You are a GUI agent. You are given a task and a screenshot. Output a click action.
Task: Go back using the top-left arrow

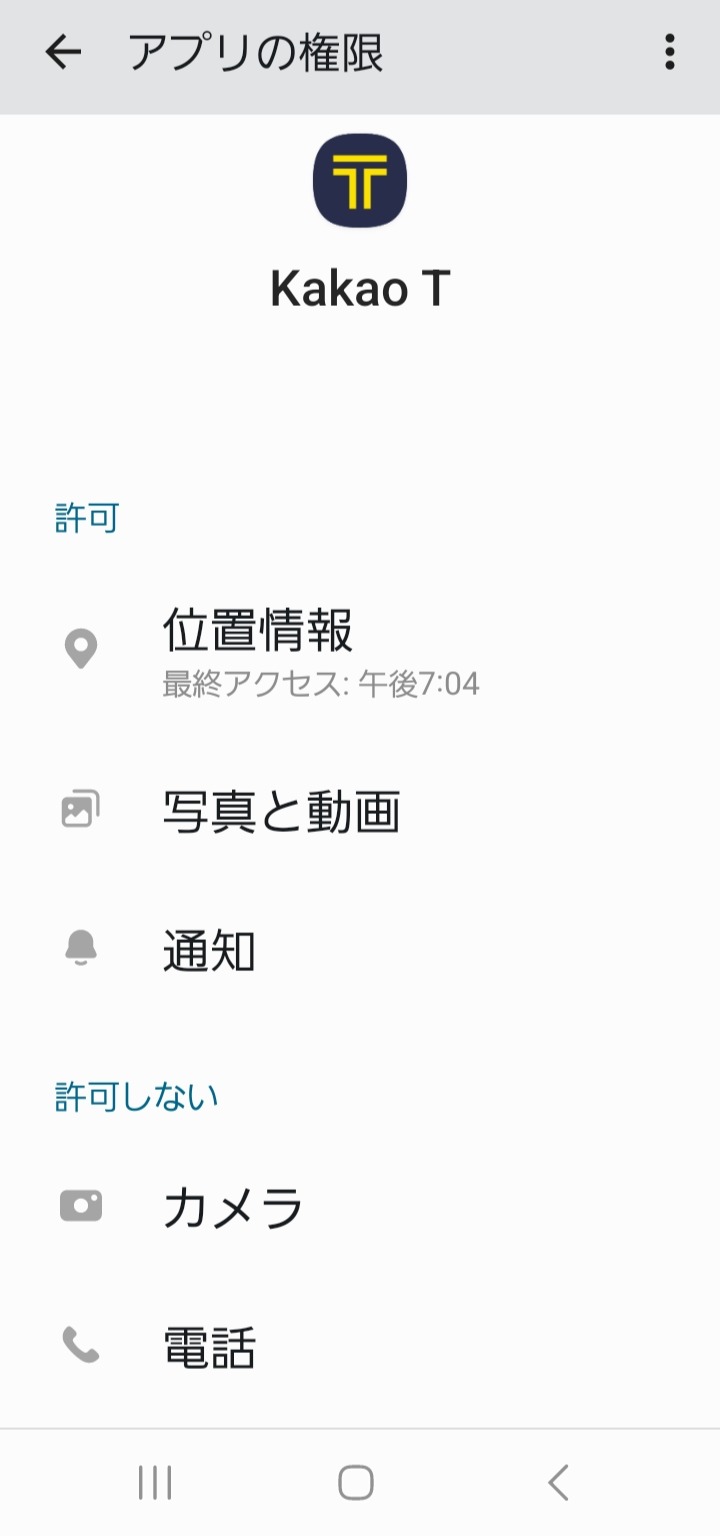pyautogui.click(x=63, y=53)
